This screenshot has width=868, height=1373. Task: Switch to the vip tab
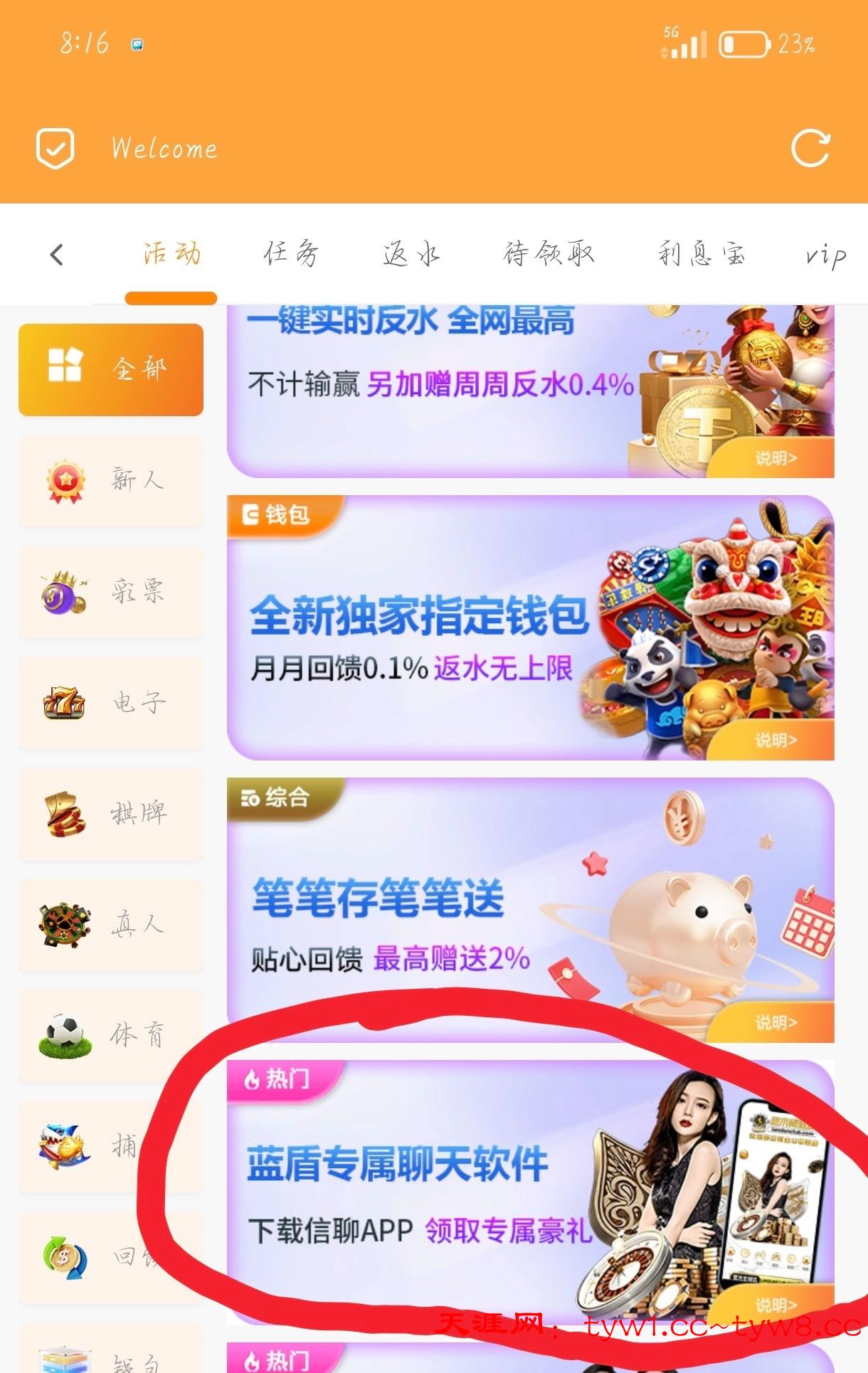pyautogui.click(x=825, y=255)
